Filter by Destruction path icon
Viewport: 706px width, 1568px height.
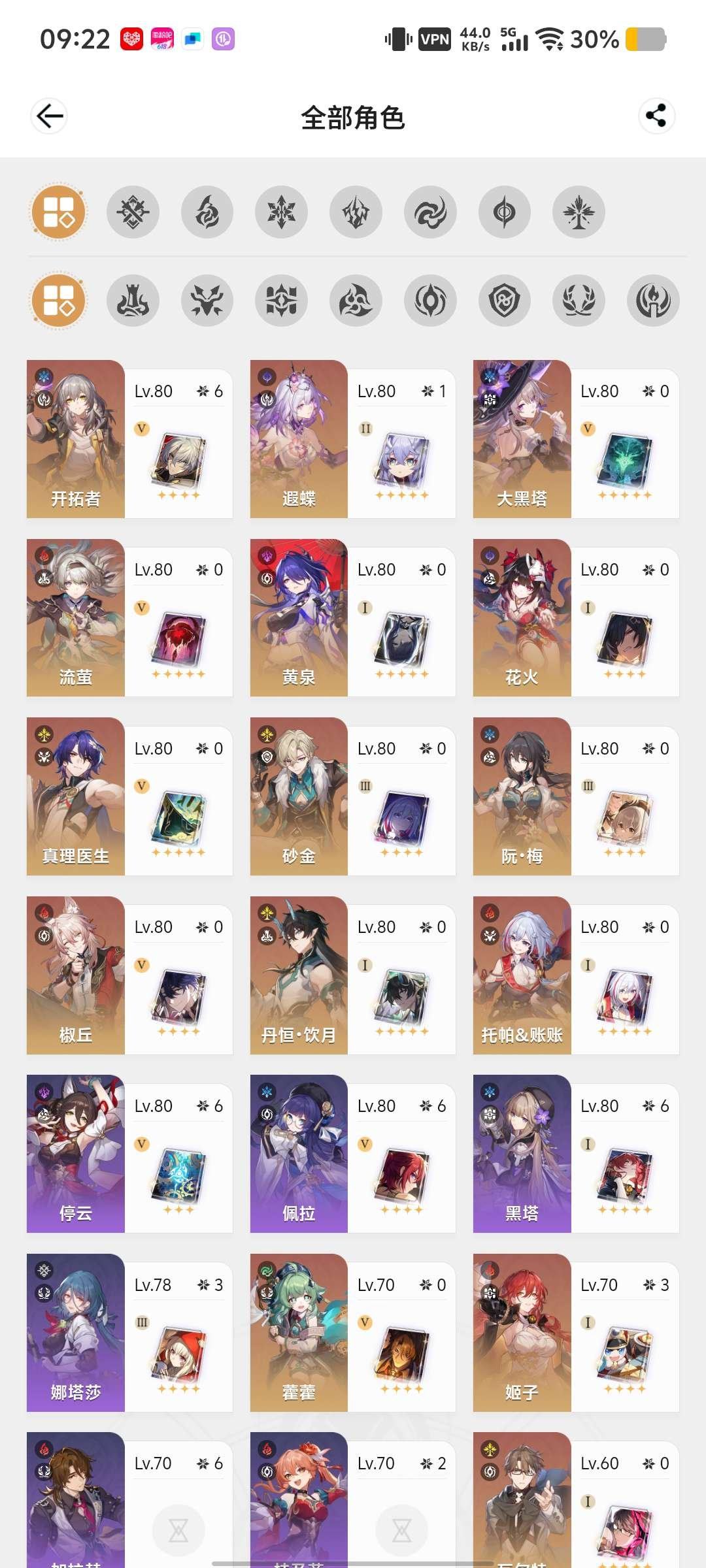(x=133, y=301)
